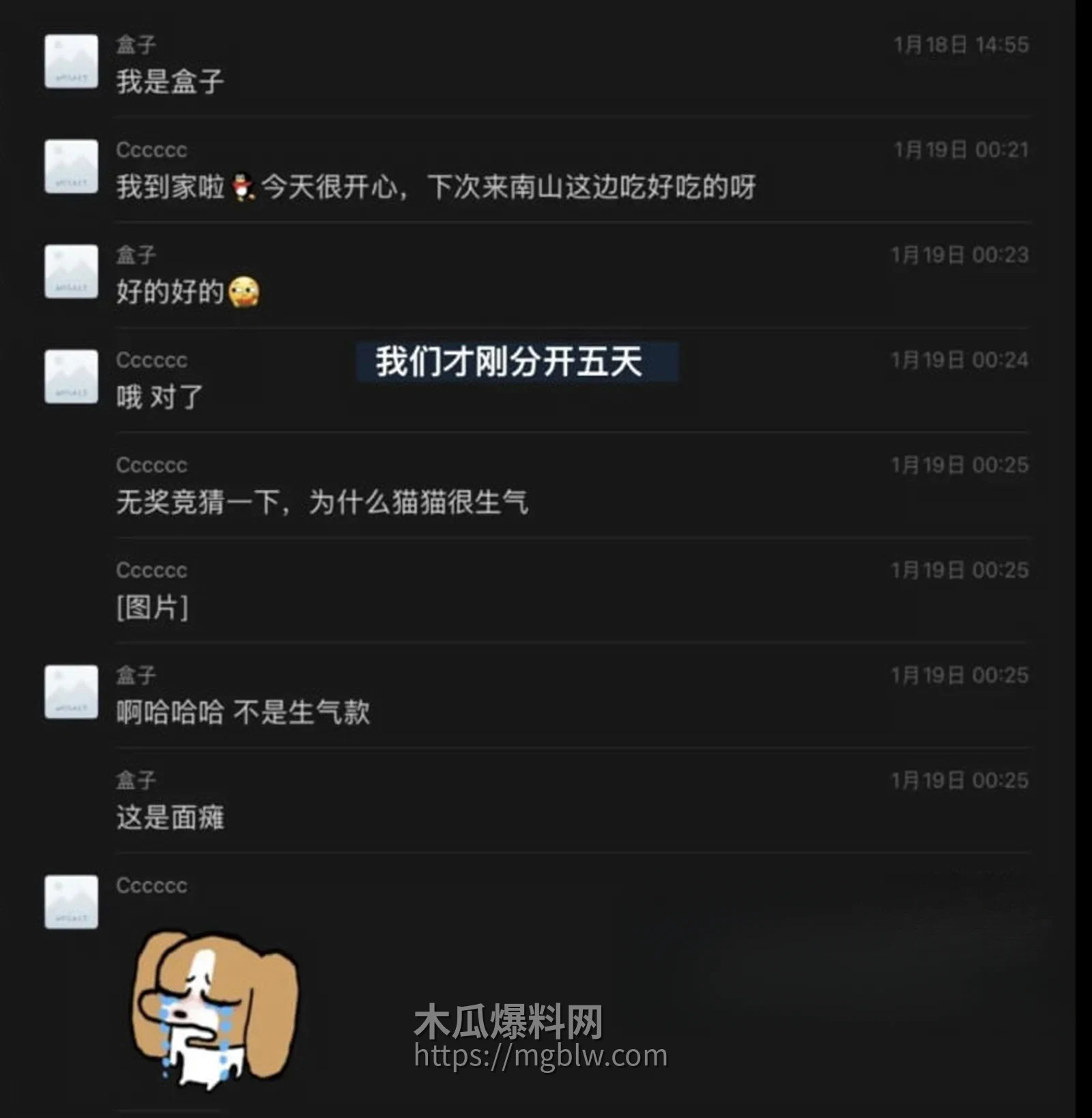Click 盒子's avatar beside 好的好的 message

[x=70, y=271]
